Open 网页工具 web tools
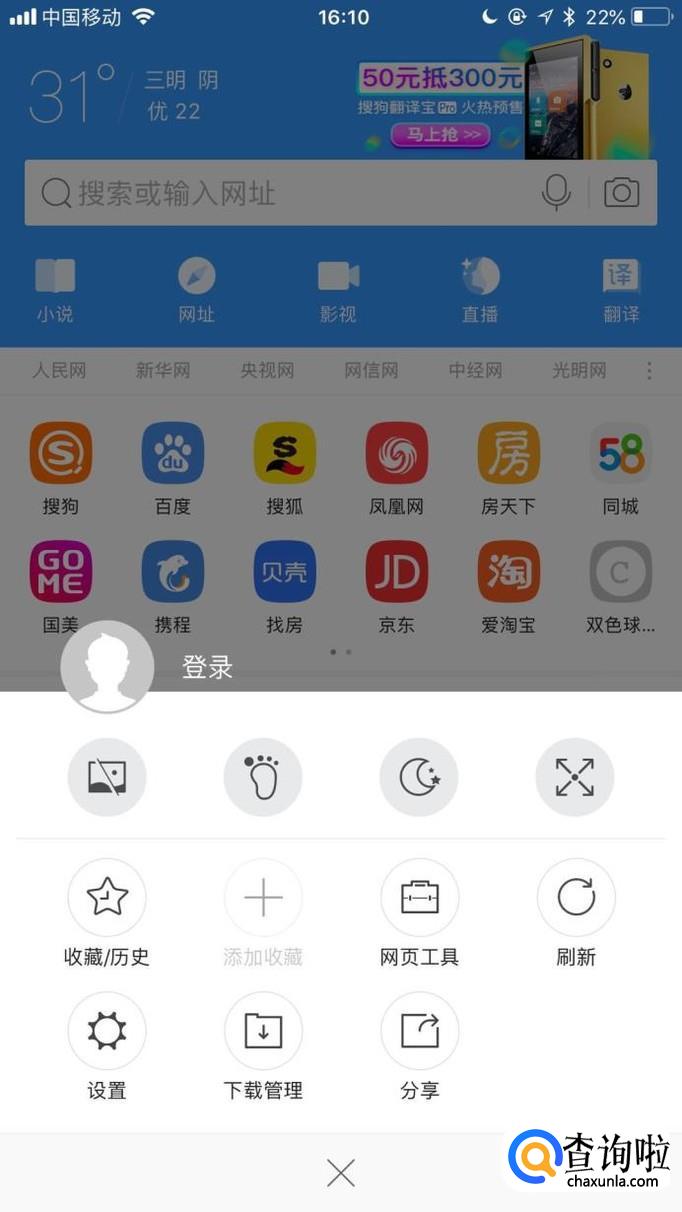Image resolution: width=682 pixels, height=1212 pixels. point(419,898)
